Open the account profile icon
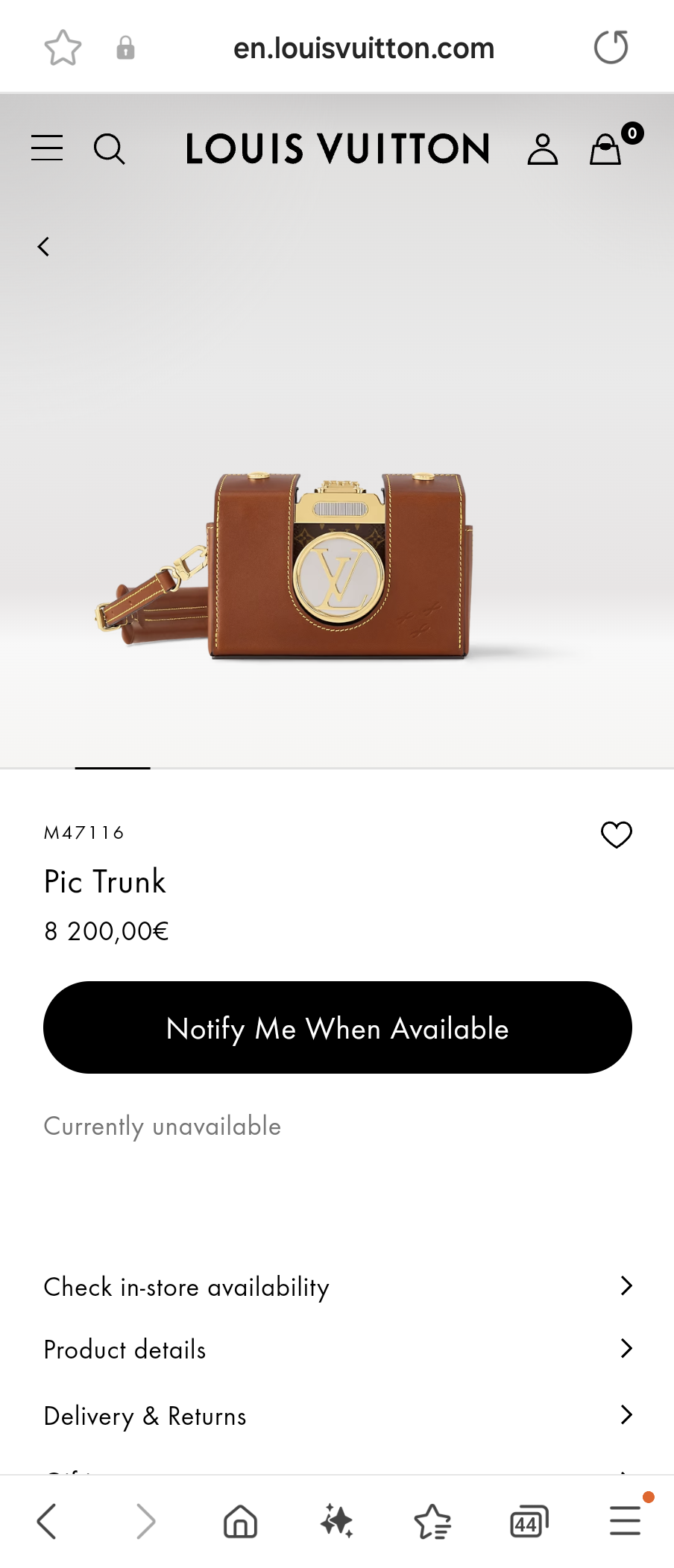 543,148
